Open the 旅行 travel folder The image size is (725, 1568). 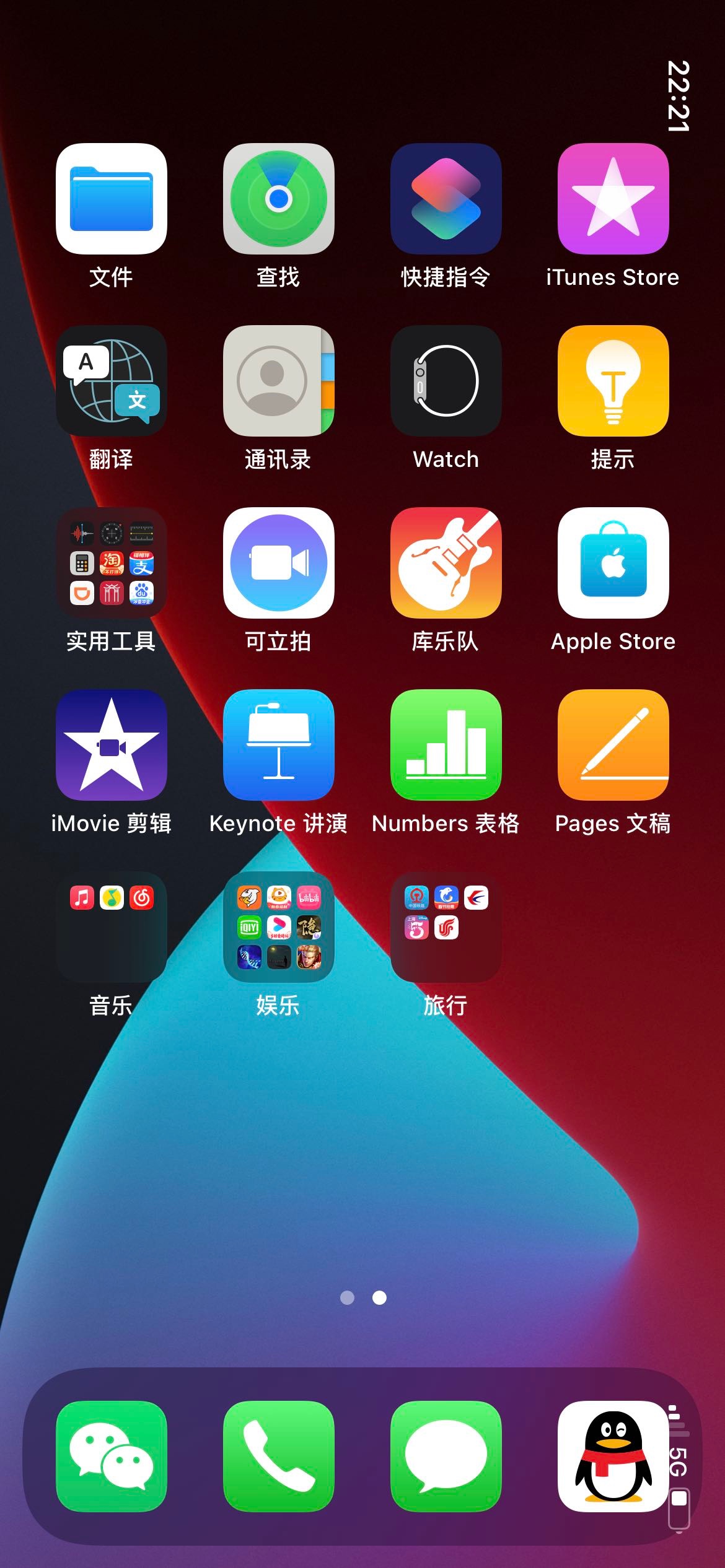coord(446,927)
